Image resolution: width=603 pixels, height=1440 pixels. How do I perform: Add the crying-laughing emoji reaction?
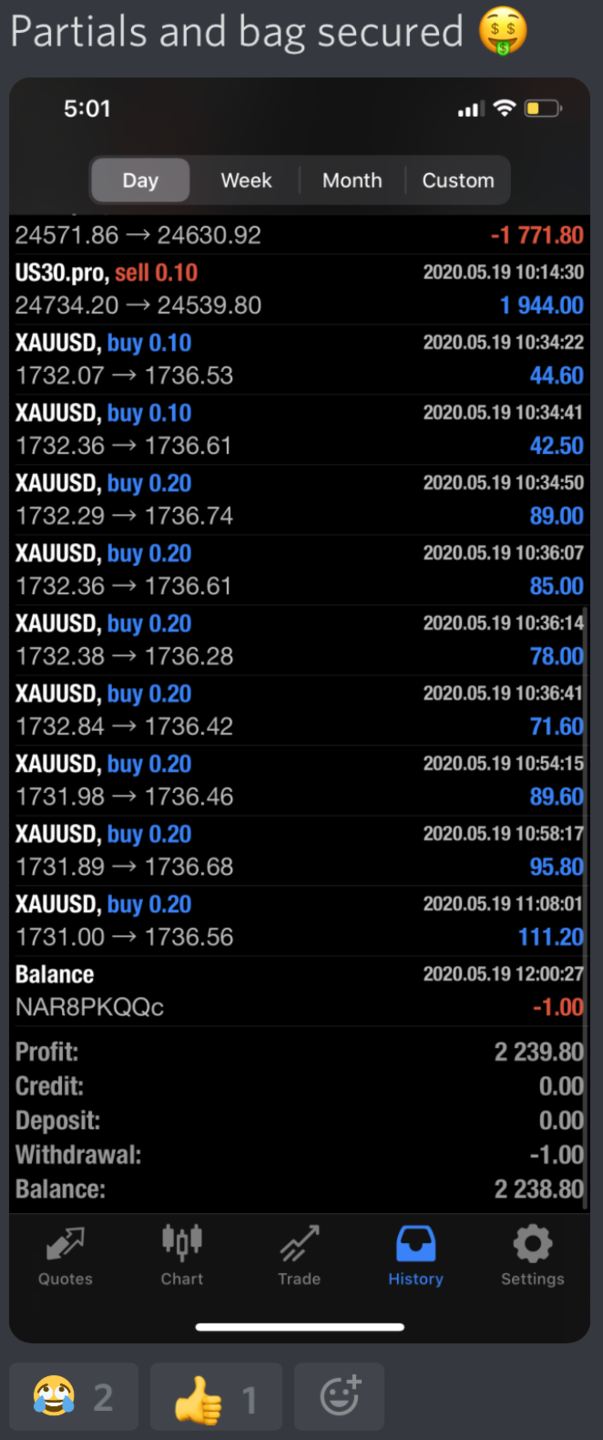click(73, 1397)
